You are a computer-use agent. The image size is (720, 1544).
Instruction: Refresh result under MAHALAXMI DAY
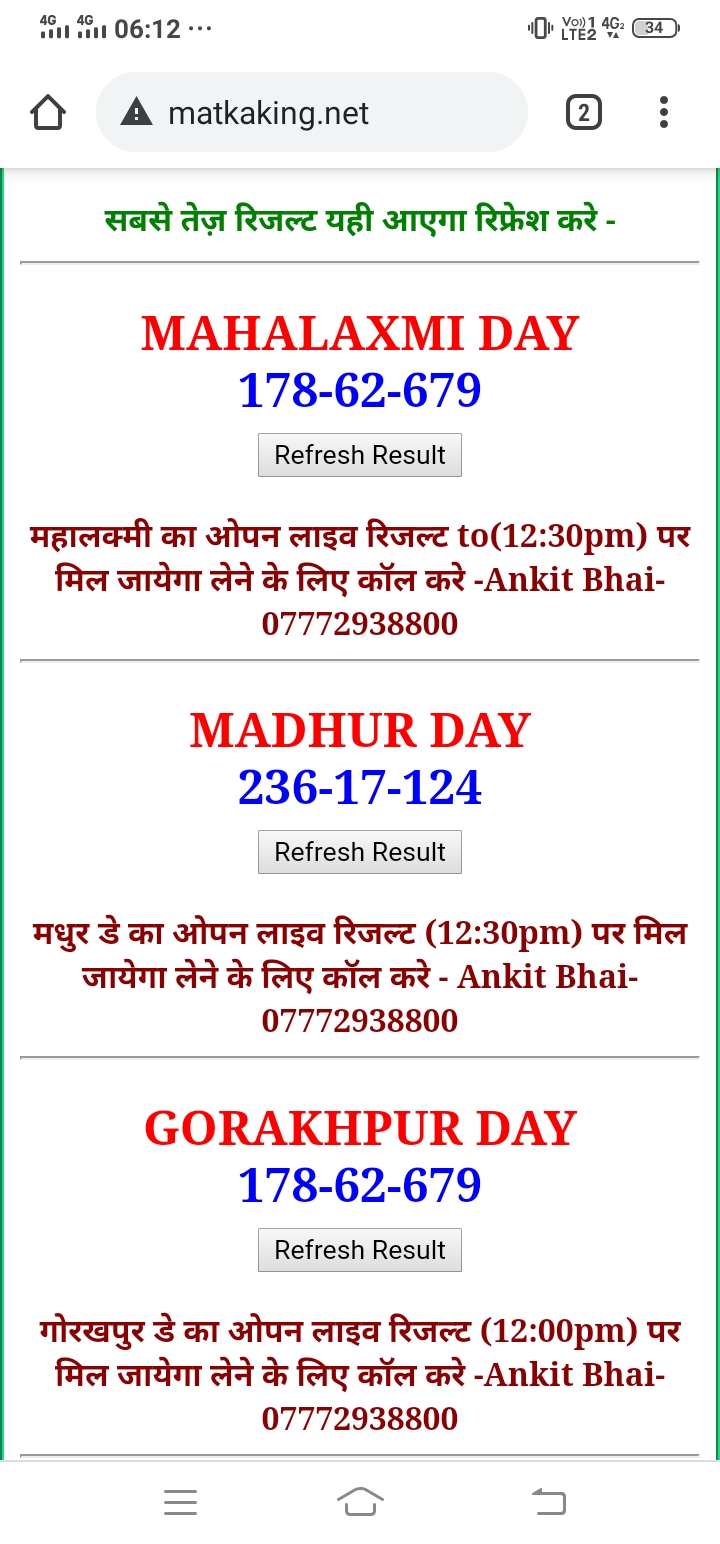(x=360, y=455)
